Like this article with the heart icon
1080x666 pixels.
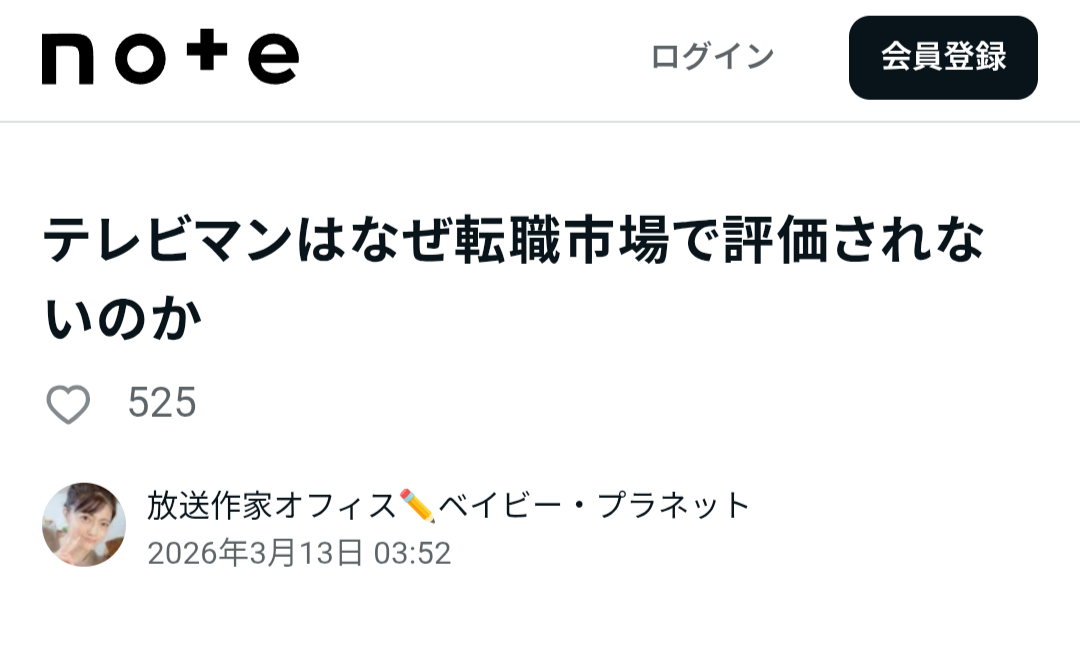(69, 405)
